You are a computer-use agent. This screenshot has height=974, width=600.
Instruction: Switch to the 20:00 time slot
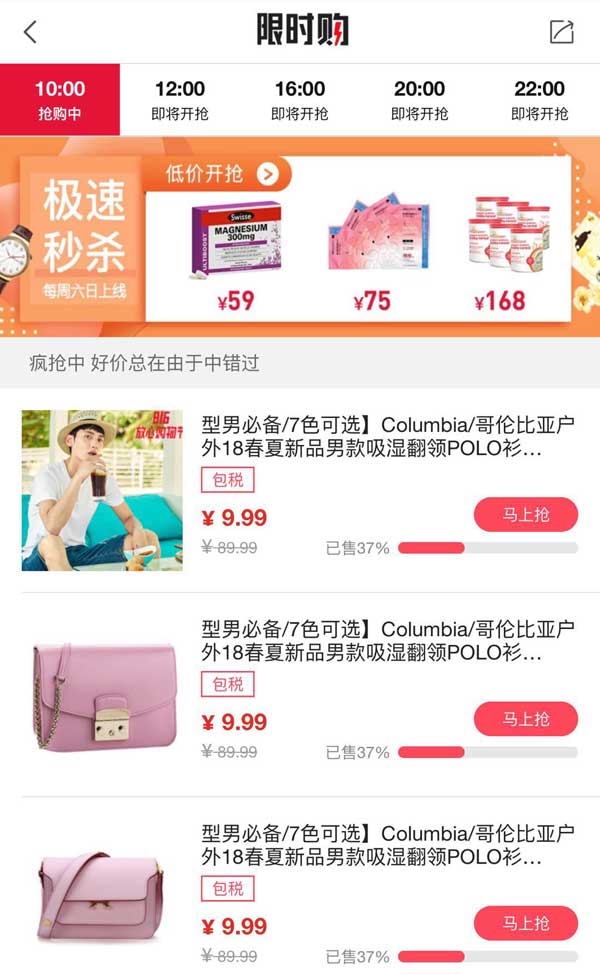click(420, 100)
